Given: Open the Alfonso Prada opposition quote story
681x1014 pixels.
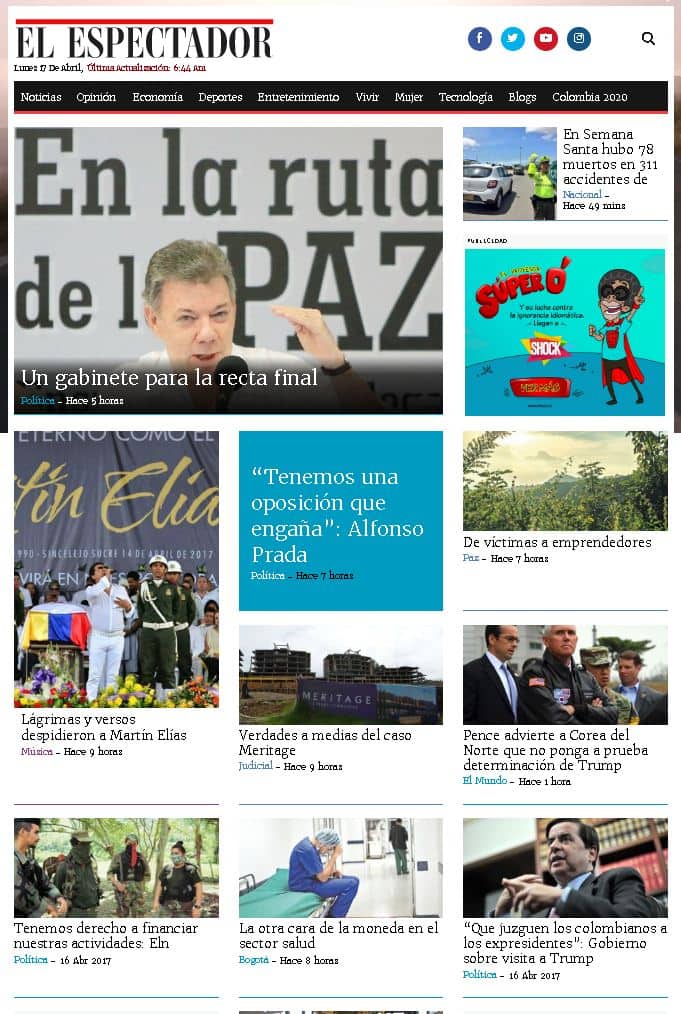Looking at the screenshot, I should coord(338,515).
